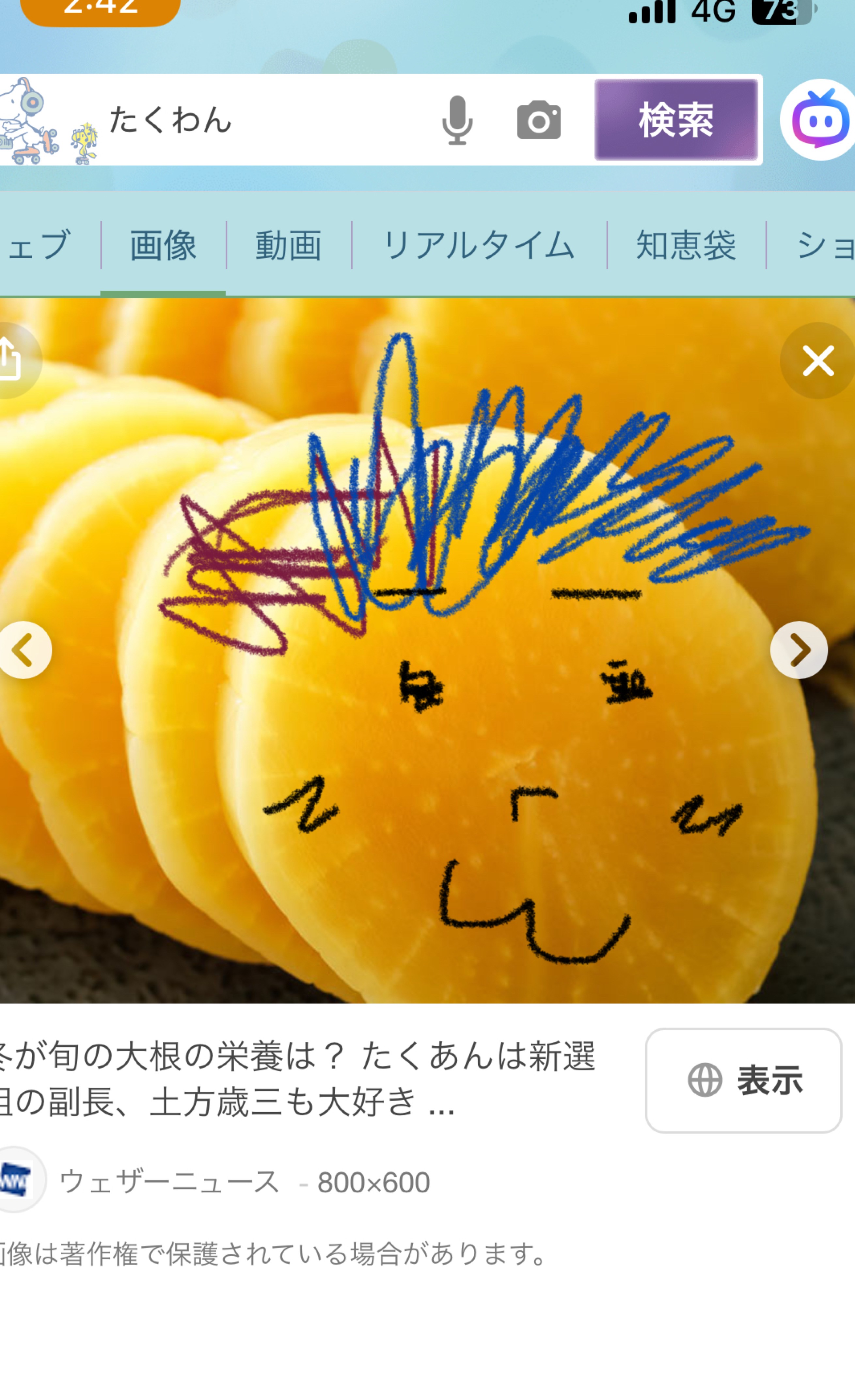855x1400 pixels.
Task: Open the ウェザーニュース source link
Action: coord(169,1183)
